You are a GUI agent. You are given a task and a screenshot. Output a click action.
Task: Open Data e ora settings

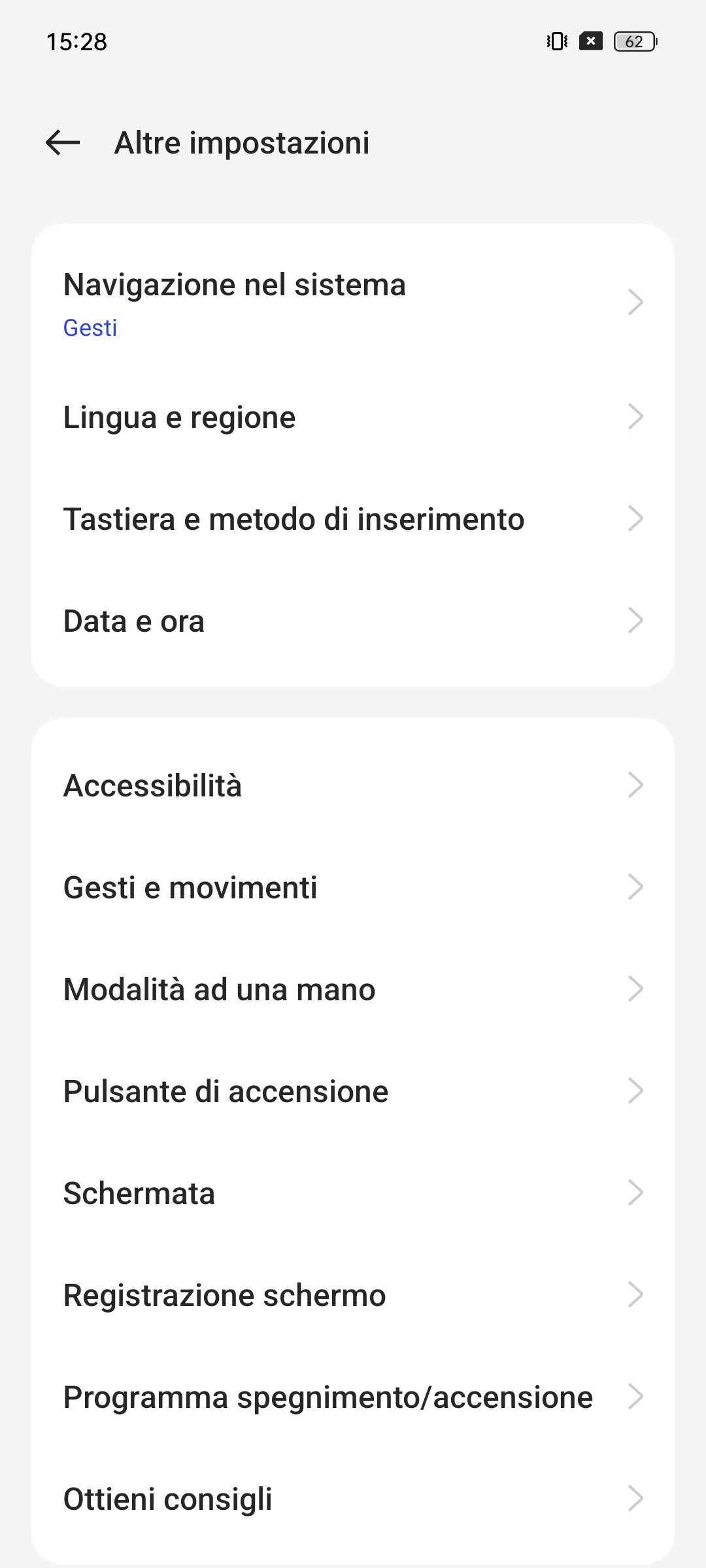353,621
